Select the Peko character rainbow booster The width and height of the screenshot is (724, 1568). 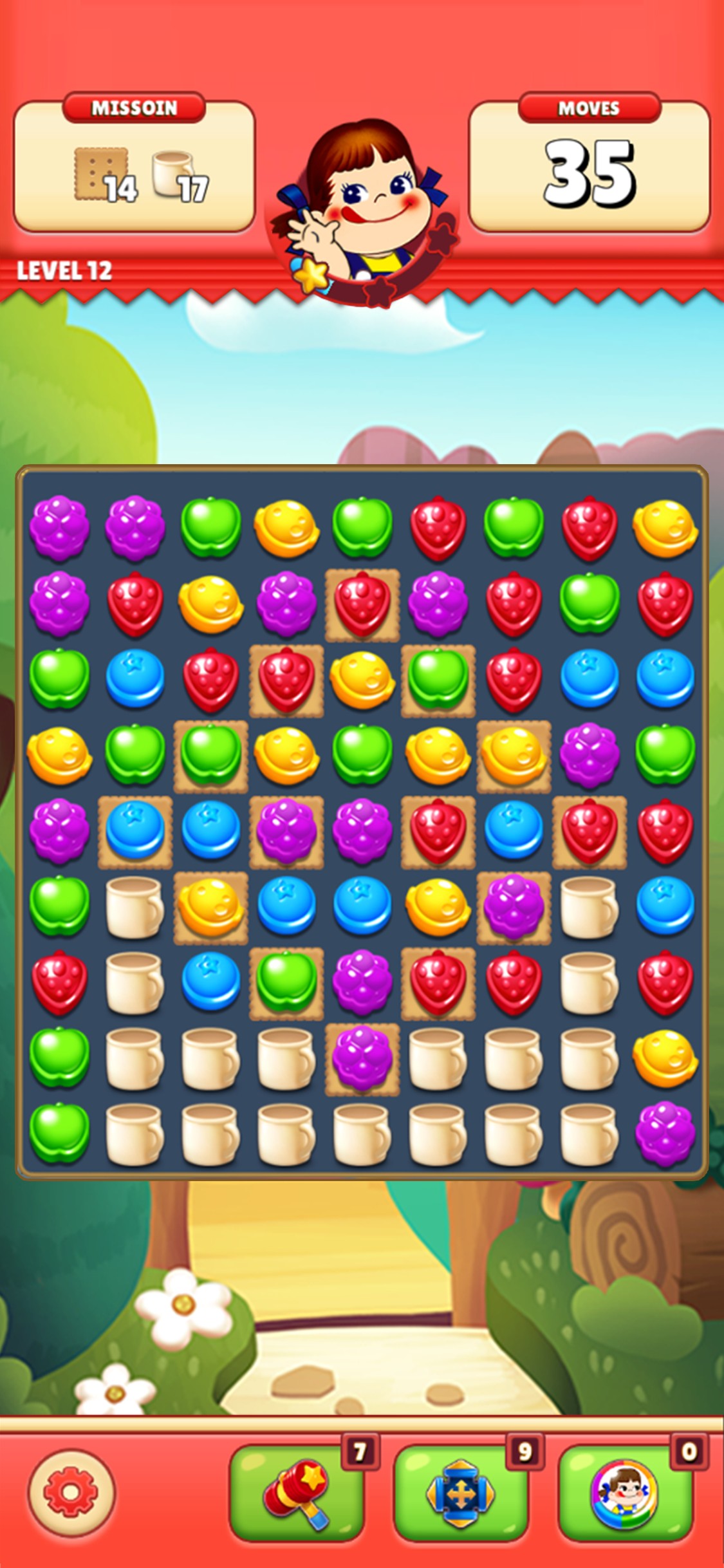click(625, 1493)
